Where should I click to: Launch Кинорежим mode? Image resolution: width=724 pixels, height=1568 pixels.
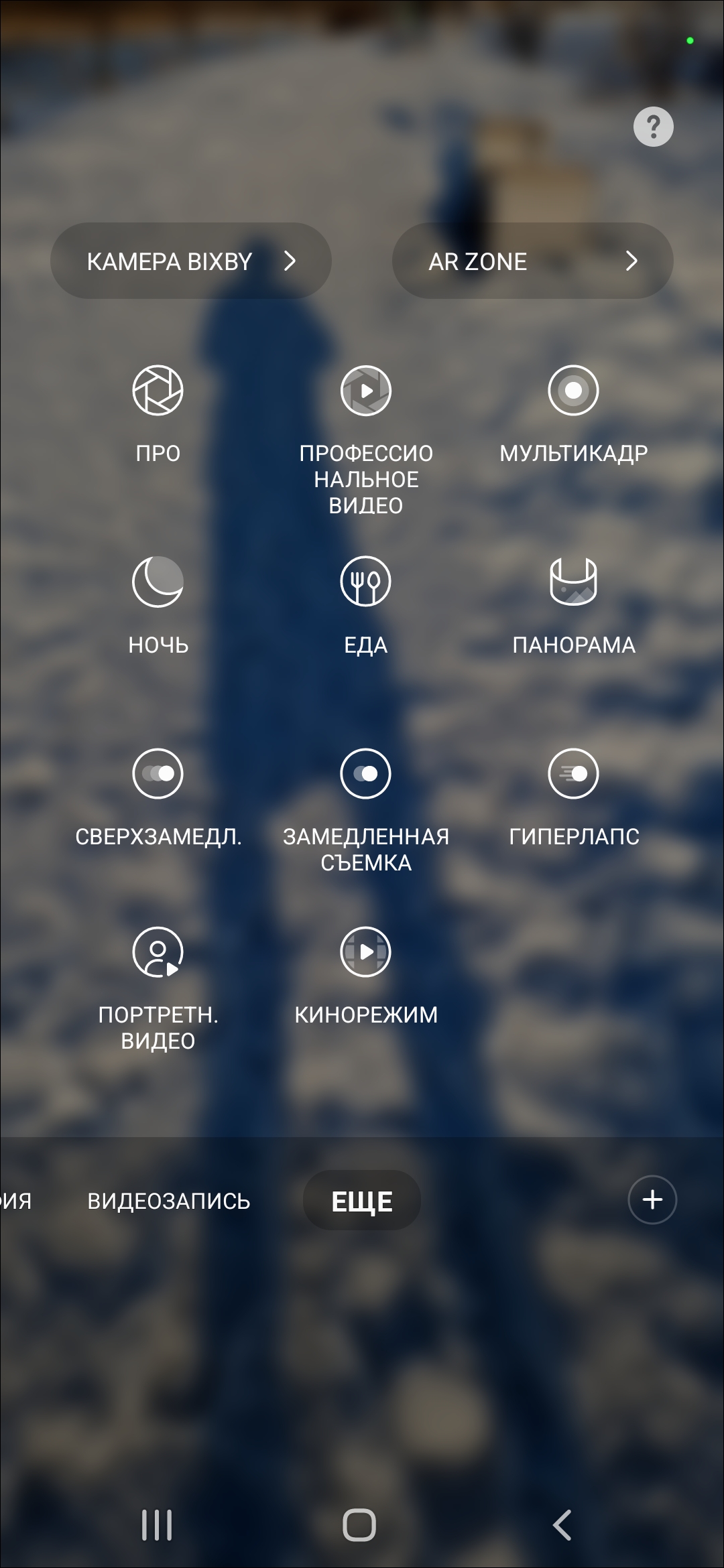point(366,952)
